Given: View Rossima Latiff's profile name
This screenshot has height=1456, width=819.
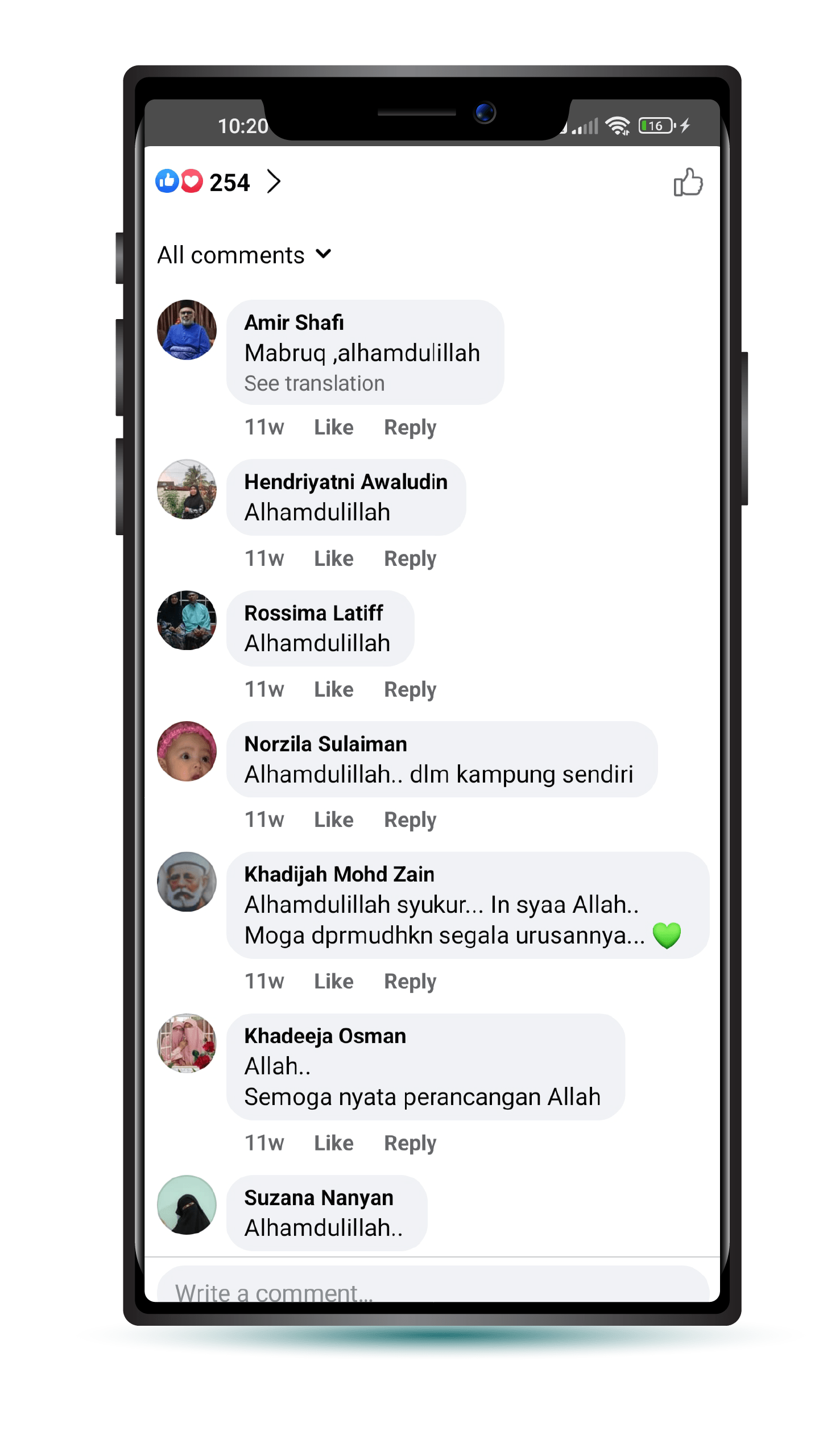Looking at the screenshot, I should tap(313, 613).
